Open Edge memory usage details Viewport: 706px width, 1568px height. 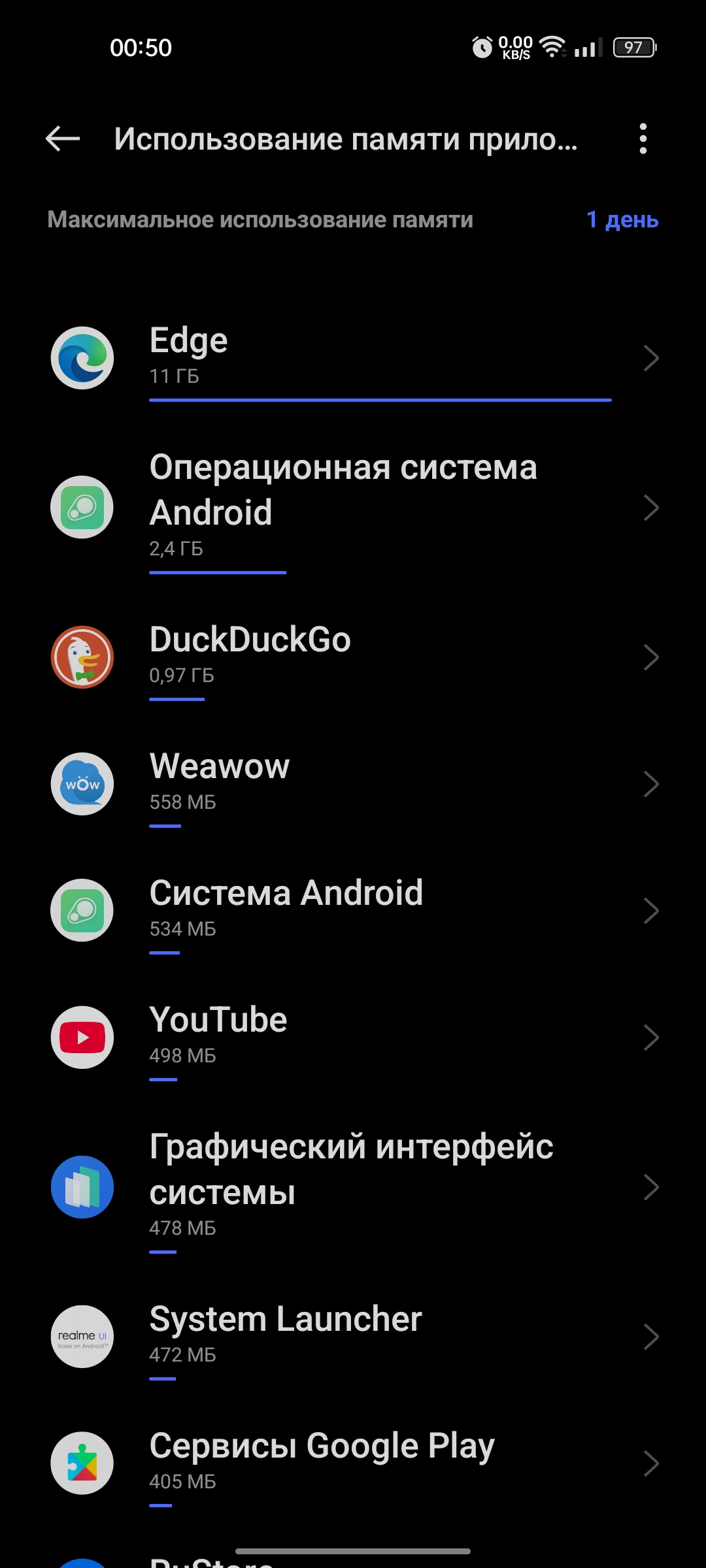point(353,358)
